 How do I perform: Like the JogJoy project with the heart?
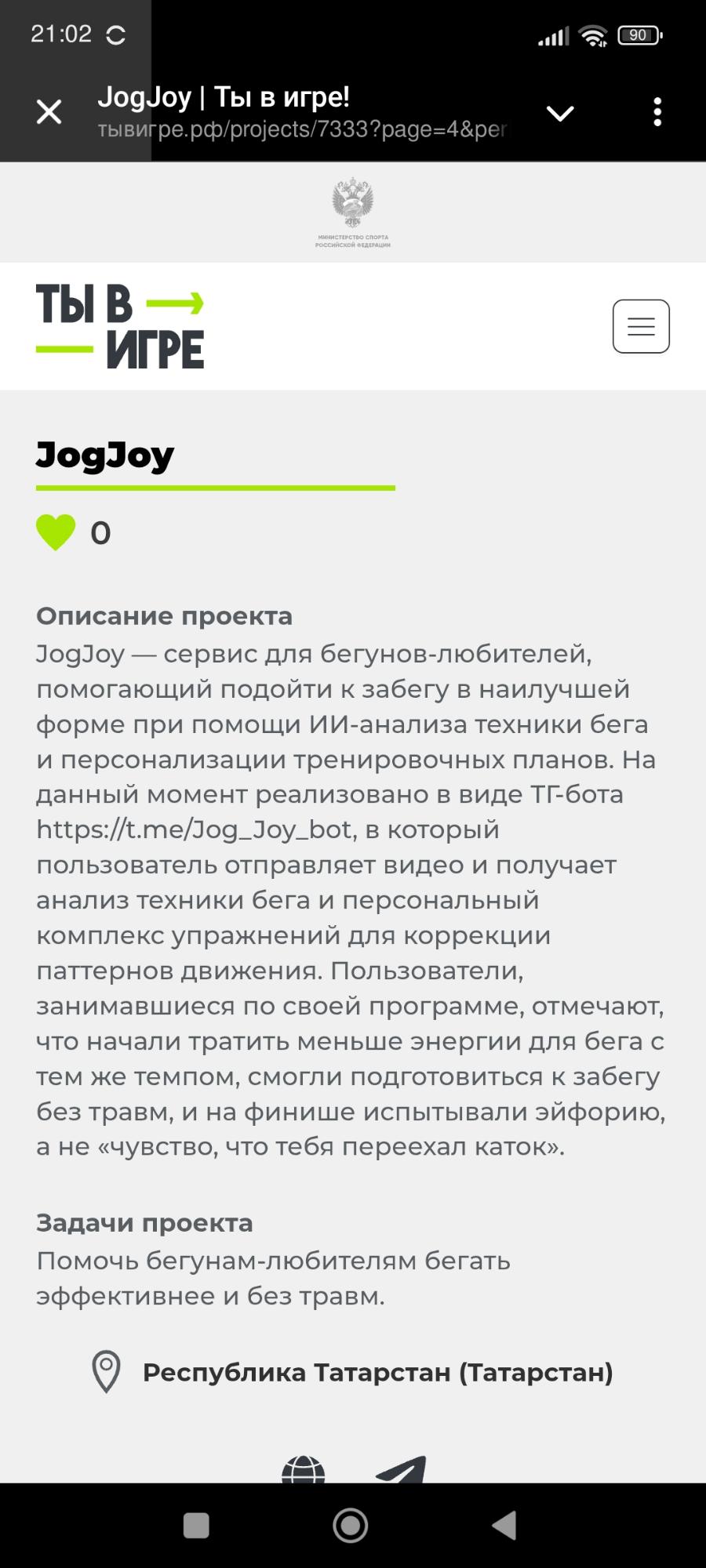[56, 533]
